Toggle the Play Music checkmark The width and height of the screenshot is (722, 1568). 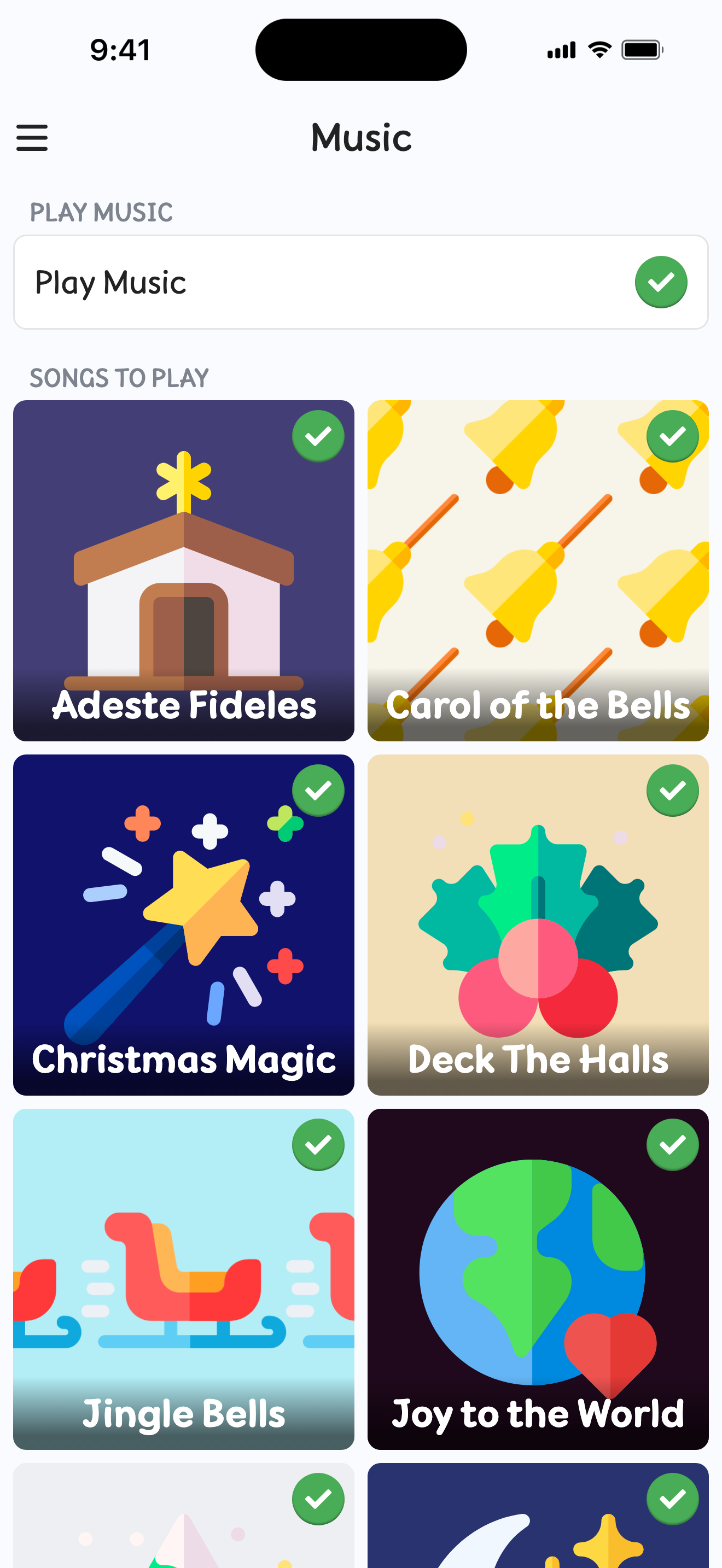[661, 283]
